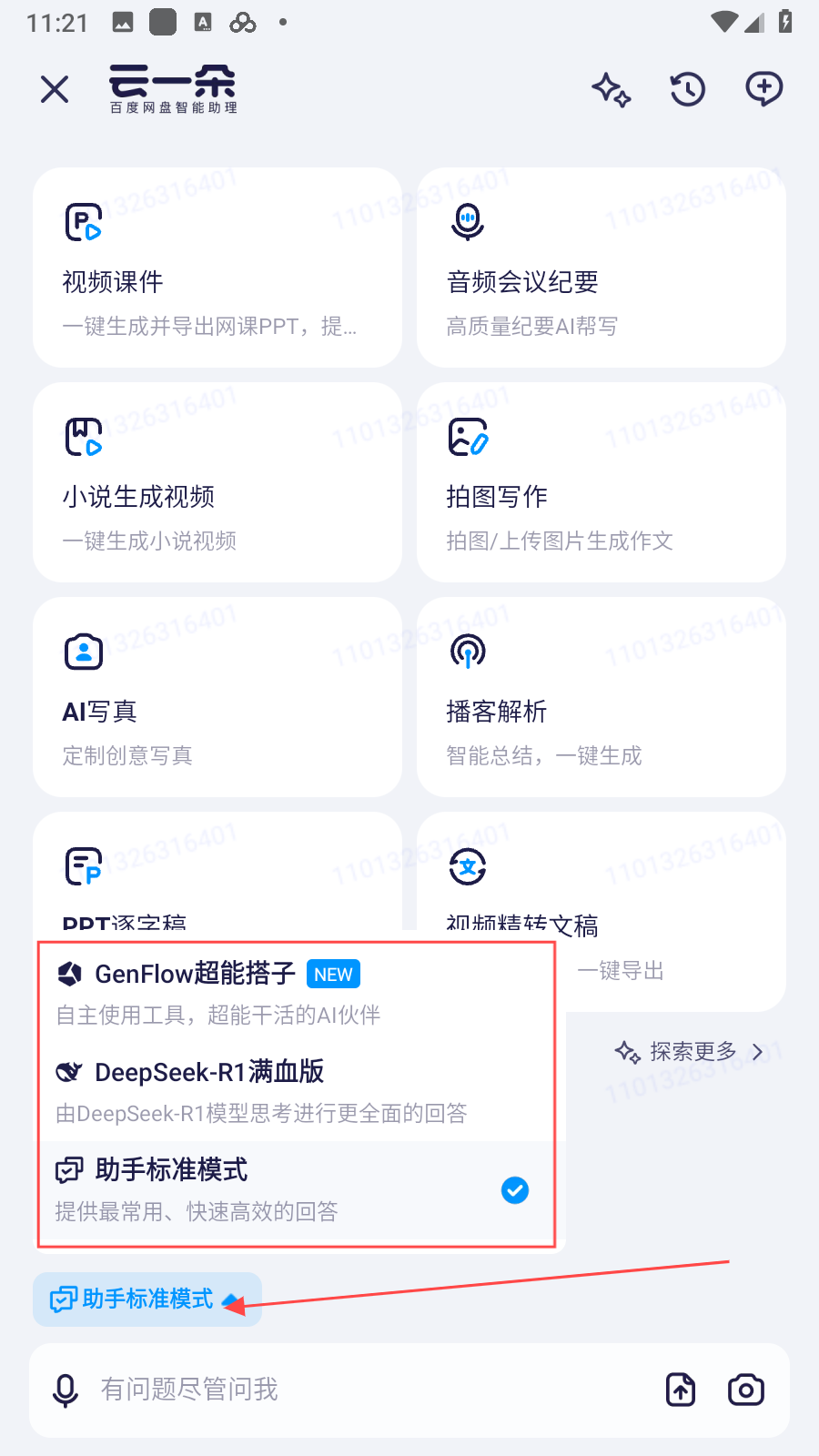This screenshot has width=819, height=1456.
Task: Type in the 有问题尽管问我 field
Action: [x=364, y=1390]
